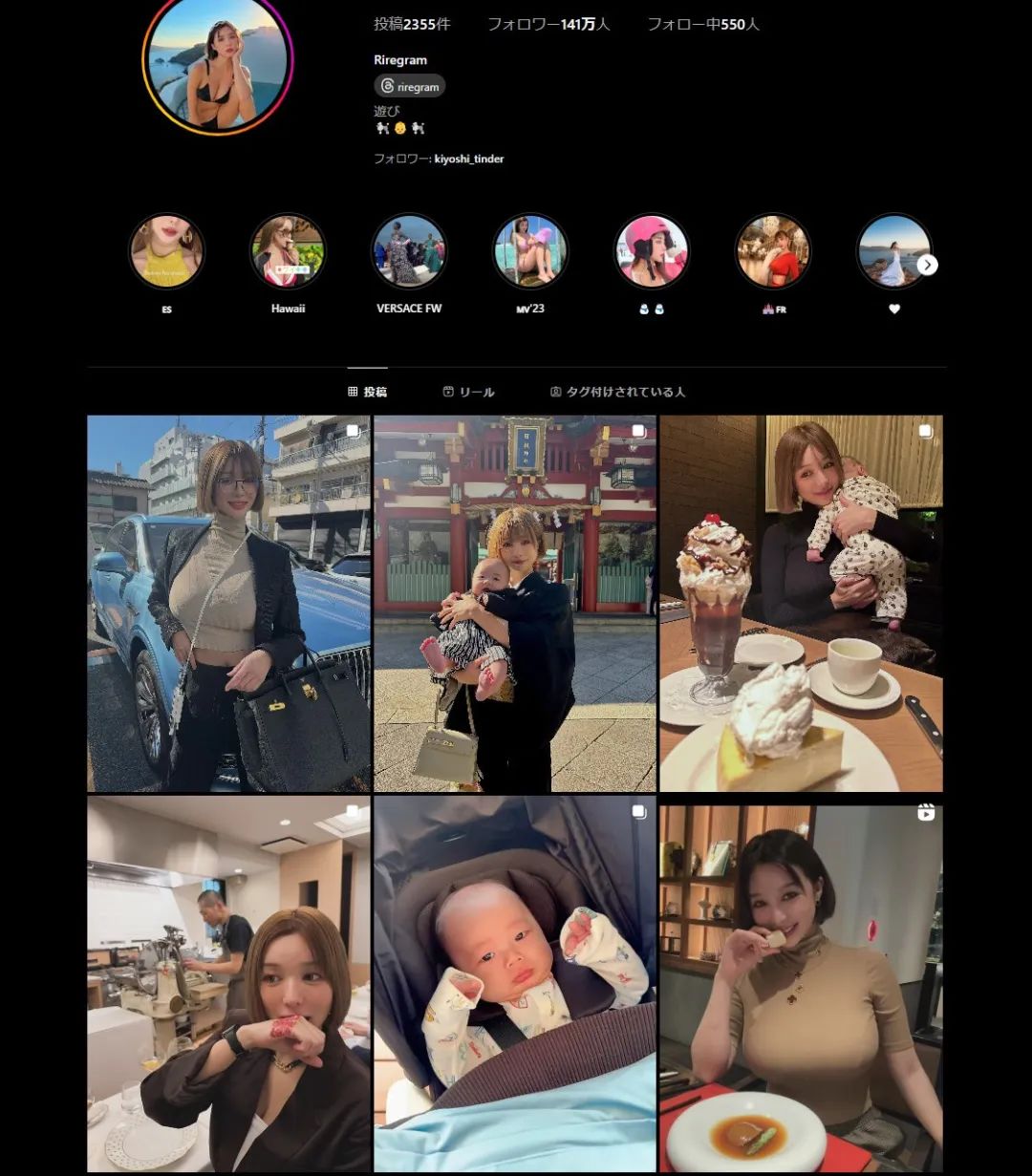This screenshot has height=1176, width=1032.
Task: Open the FR story highlight
Action: [x=773, y=252]
